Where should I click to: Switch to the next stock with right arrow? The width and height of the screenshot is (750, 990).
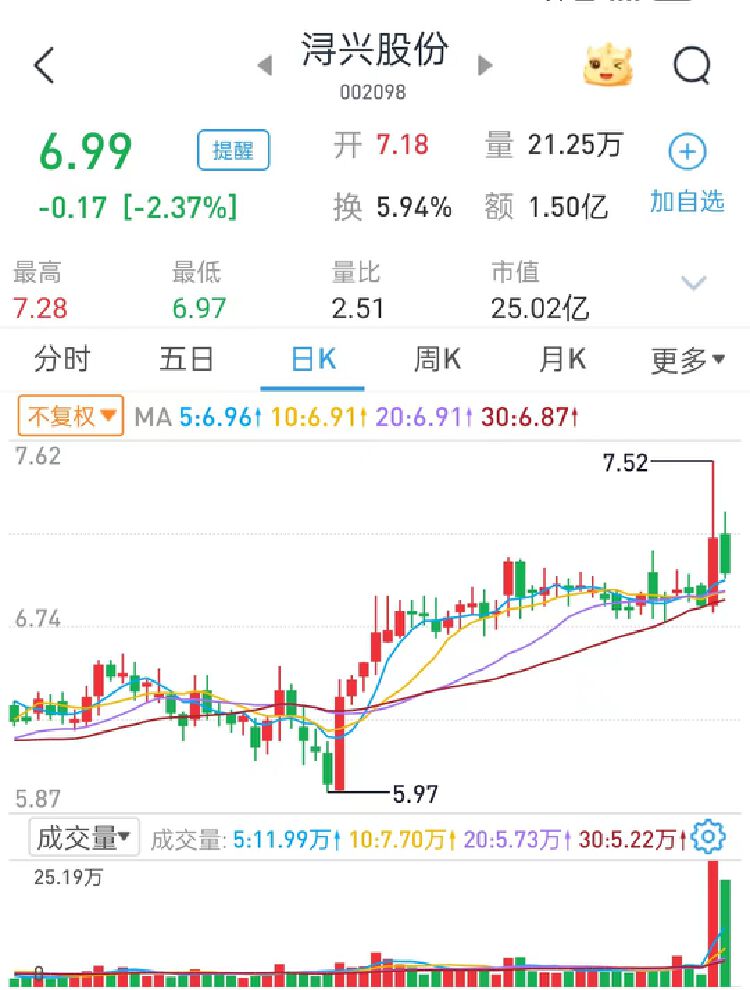coord(485,66)
